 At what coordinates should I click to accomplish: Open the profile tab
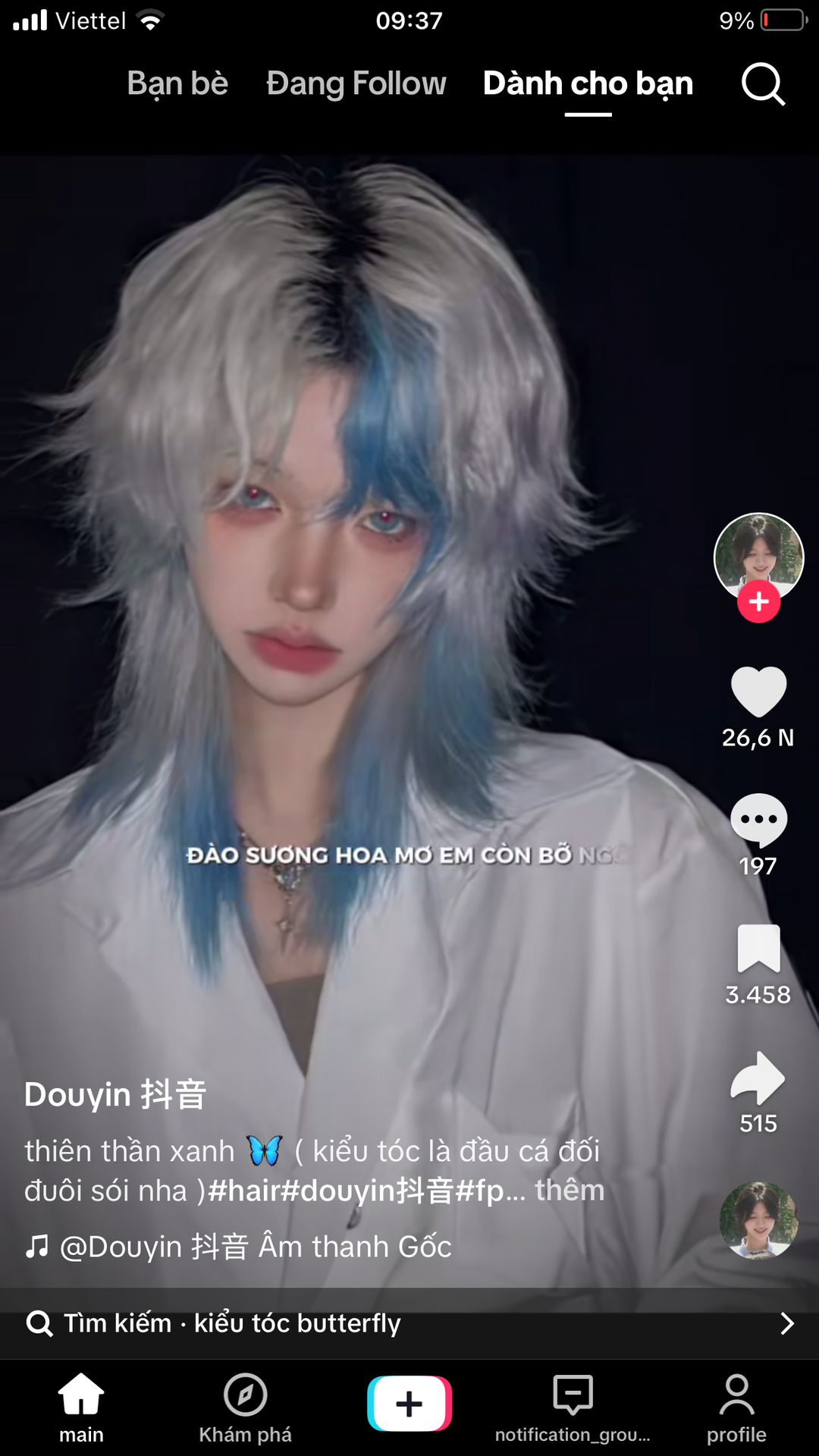(x=736, y=1407)
